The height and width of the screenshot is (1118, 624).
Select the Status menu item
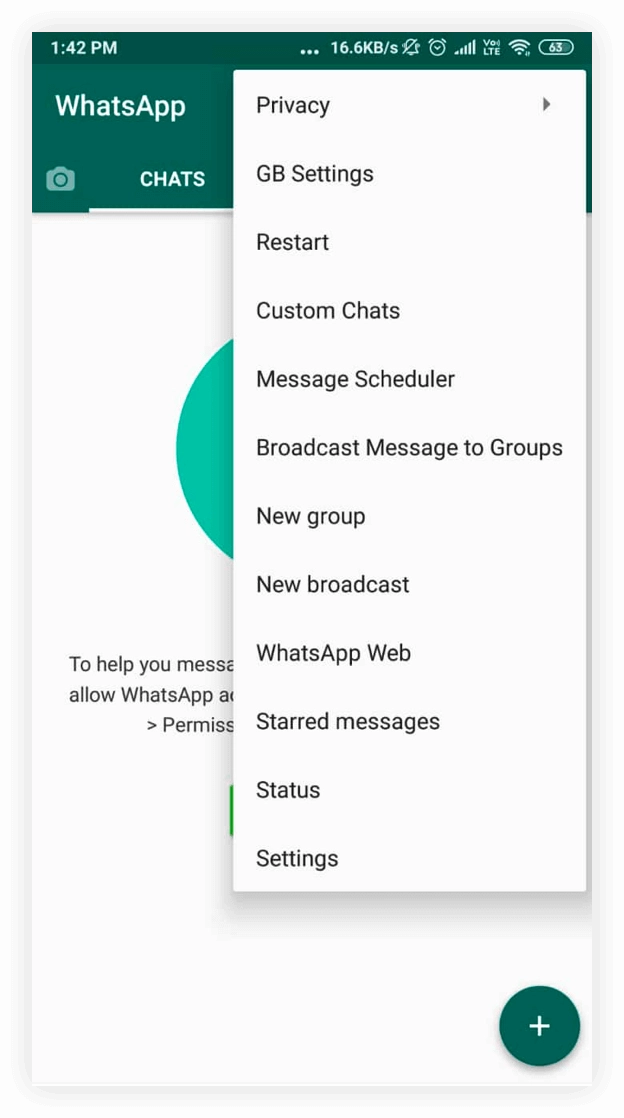pos(408,790)
